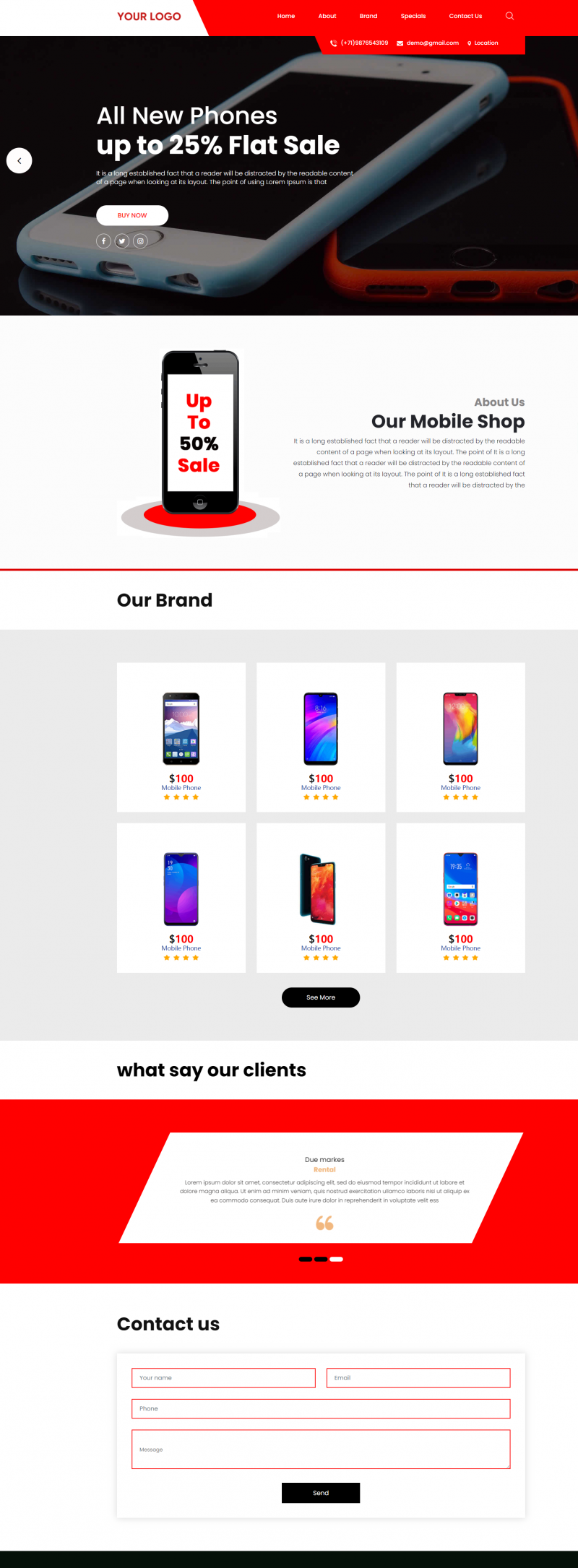The width and height of the screenshot is (578, 1568).
Task: Open the Specials nav link
Action: (413, 16)
